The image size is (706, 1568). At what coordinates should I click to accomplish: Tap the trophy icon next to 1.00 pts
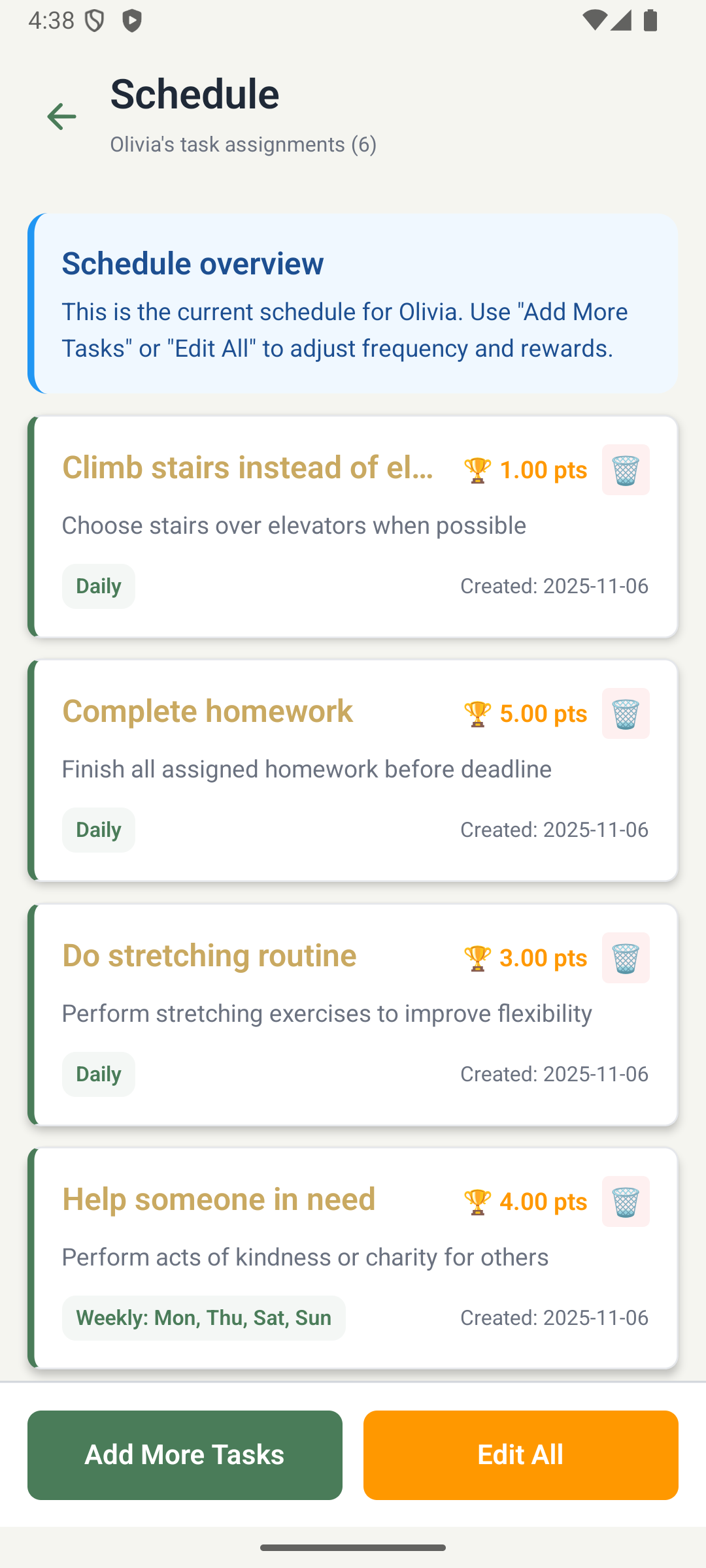coord(477,469)
